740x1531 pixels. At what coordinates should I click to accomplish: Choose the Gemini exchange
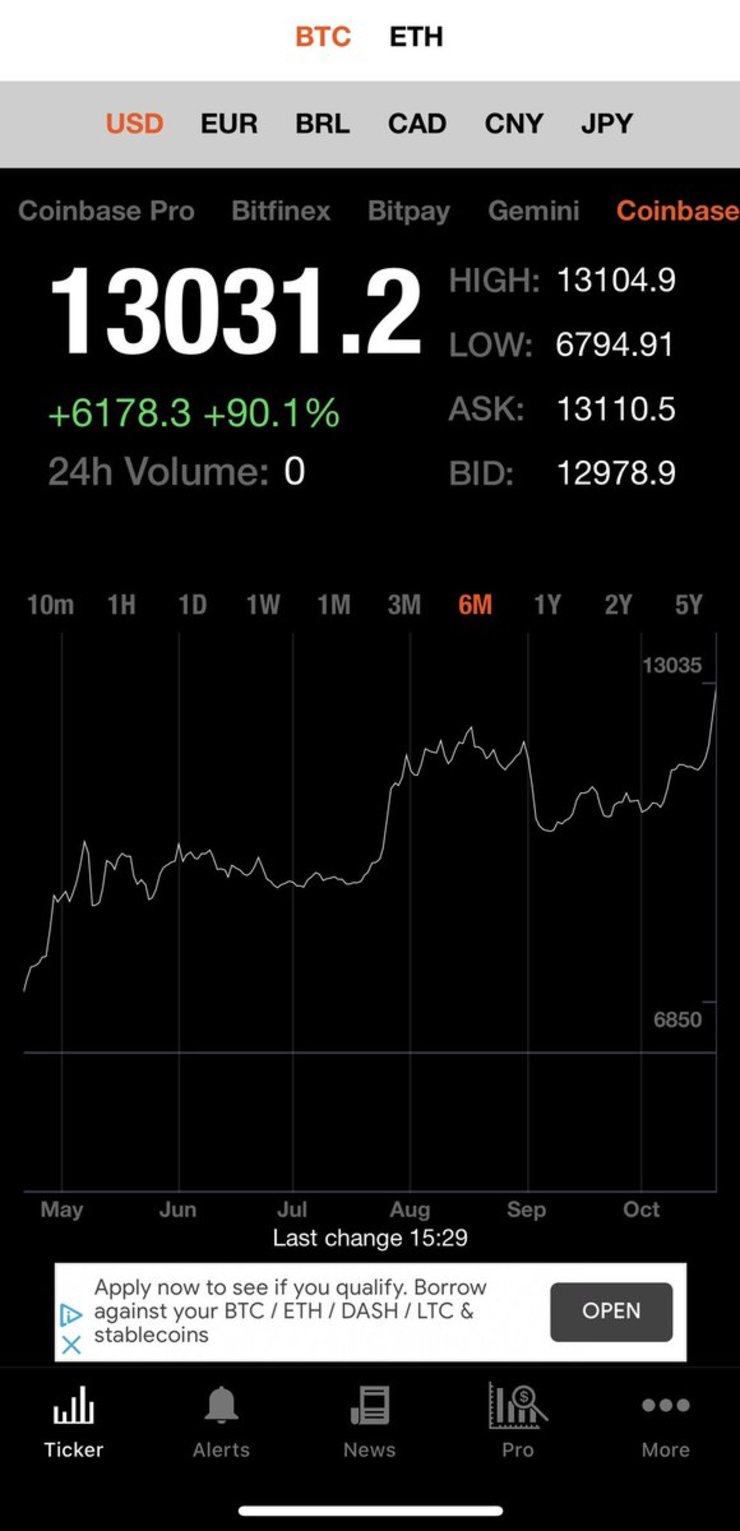[533, 211]
